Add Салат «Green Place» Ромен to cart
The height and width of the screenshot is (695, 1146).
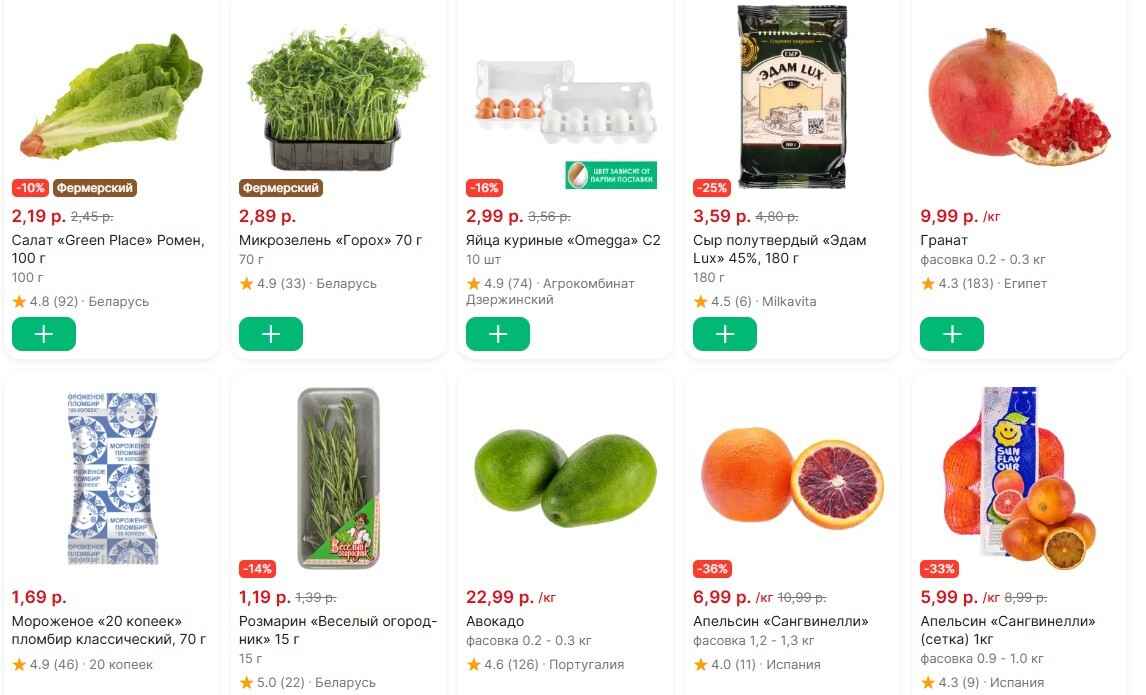(x=43, y=334)
